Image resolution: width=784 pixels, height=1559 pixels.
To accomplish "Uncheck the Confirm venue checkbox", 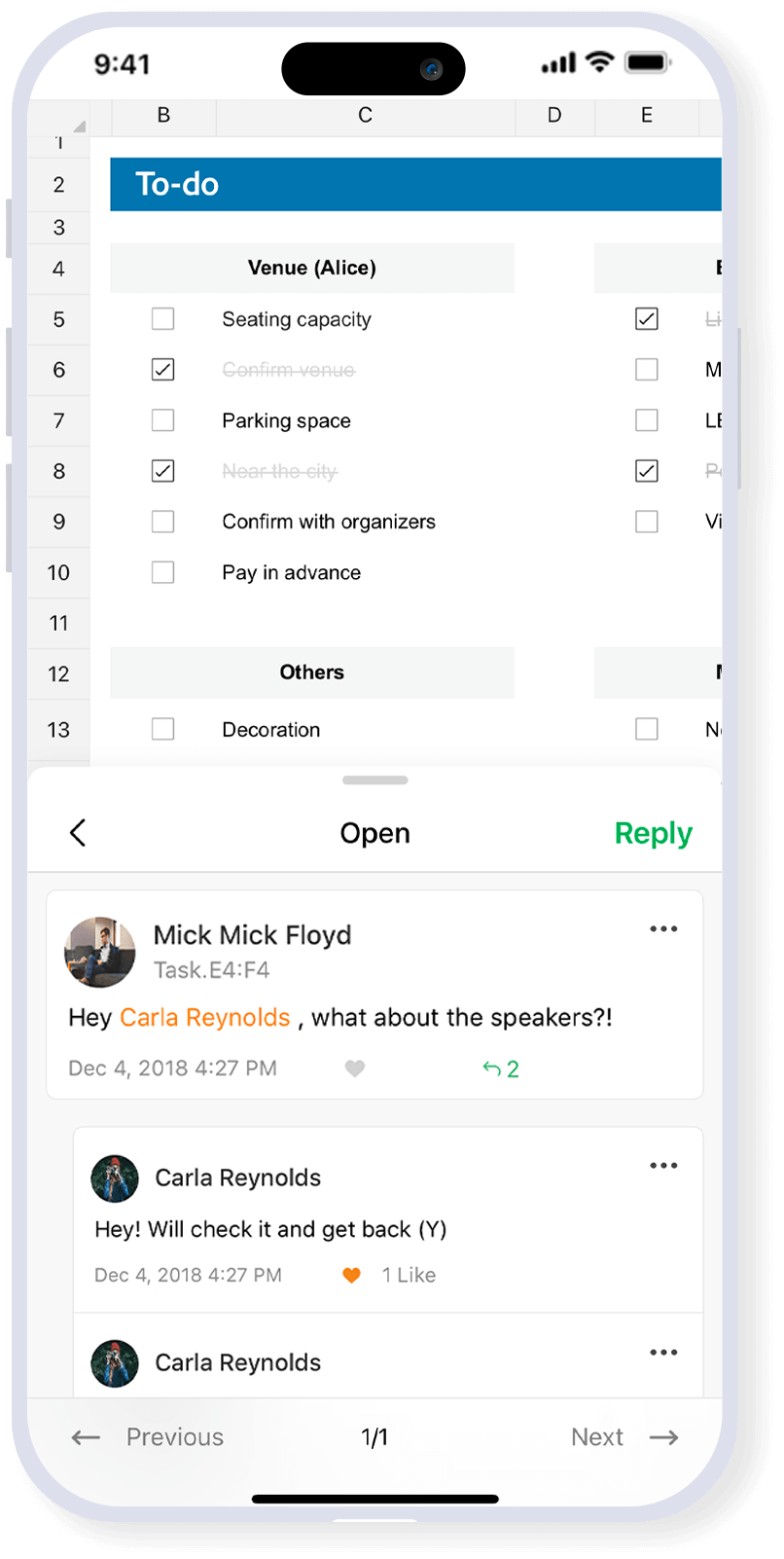I will click(x=163, y=370).
